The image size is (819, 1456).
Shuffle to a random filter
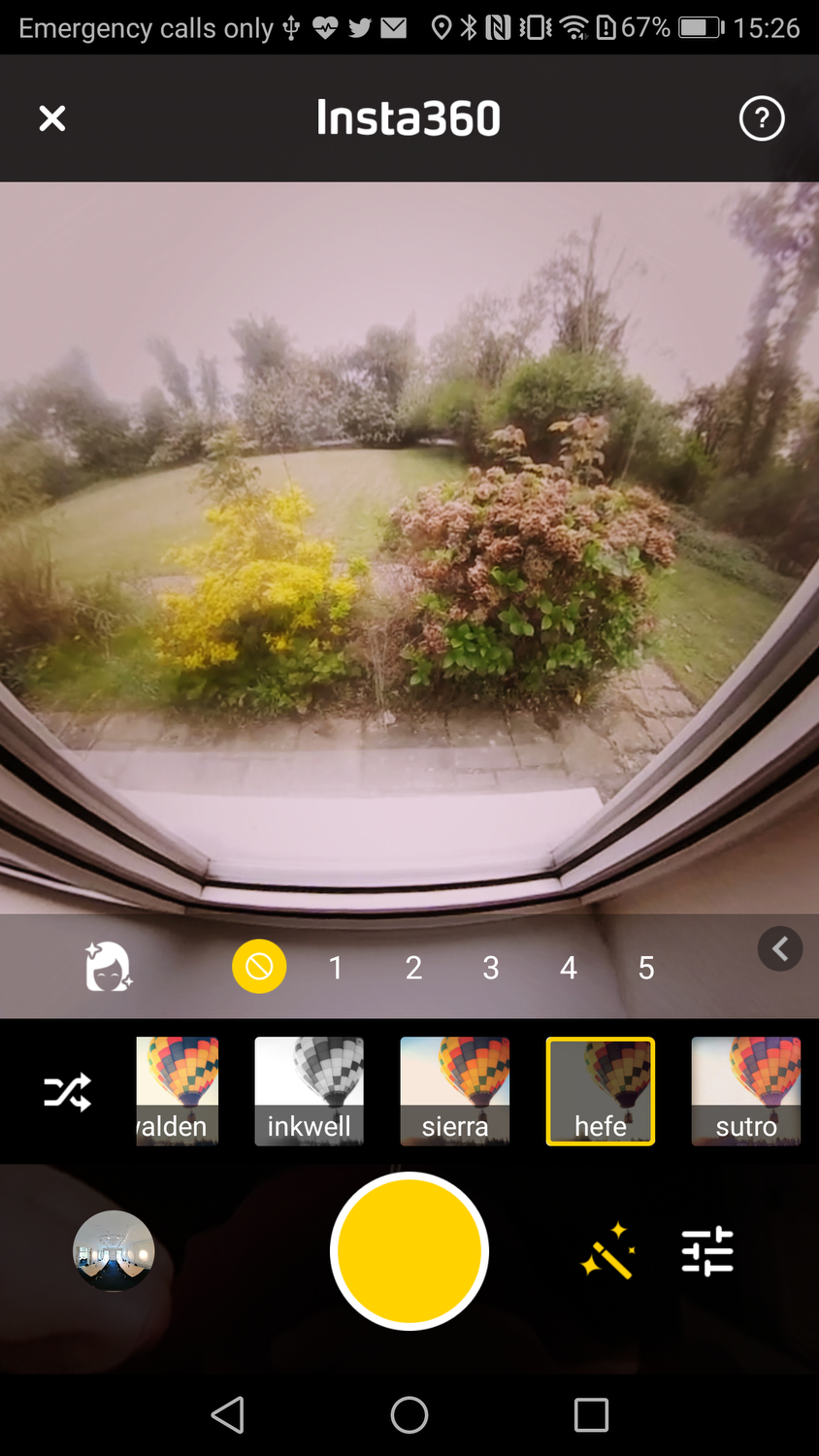67,1092
